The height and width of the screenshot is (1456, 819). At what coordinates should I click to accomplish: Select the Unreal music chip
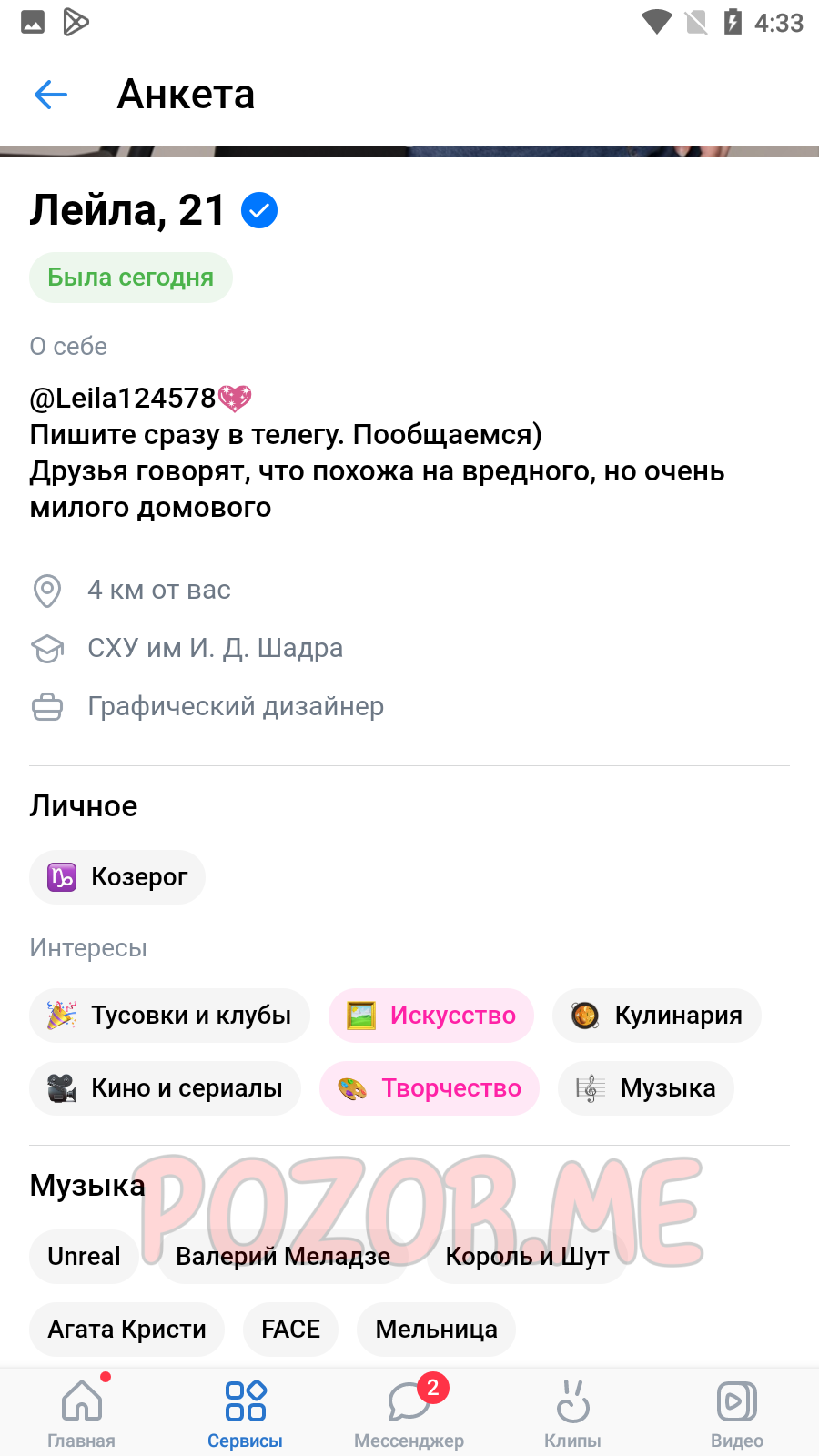coord(84,1257)
